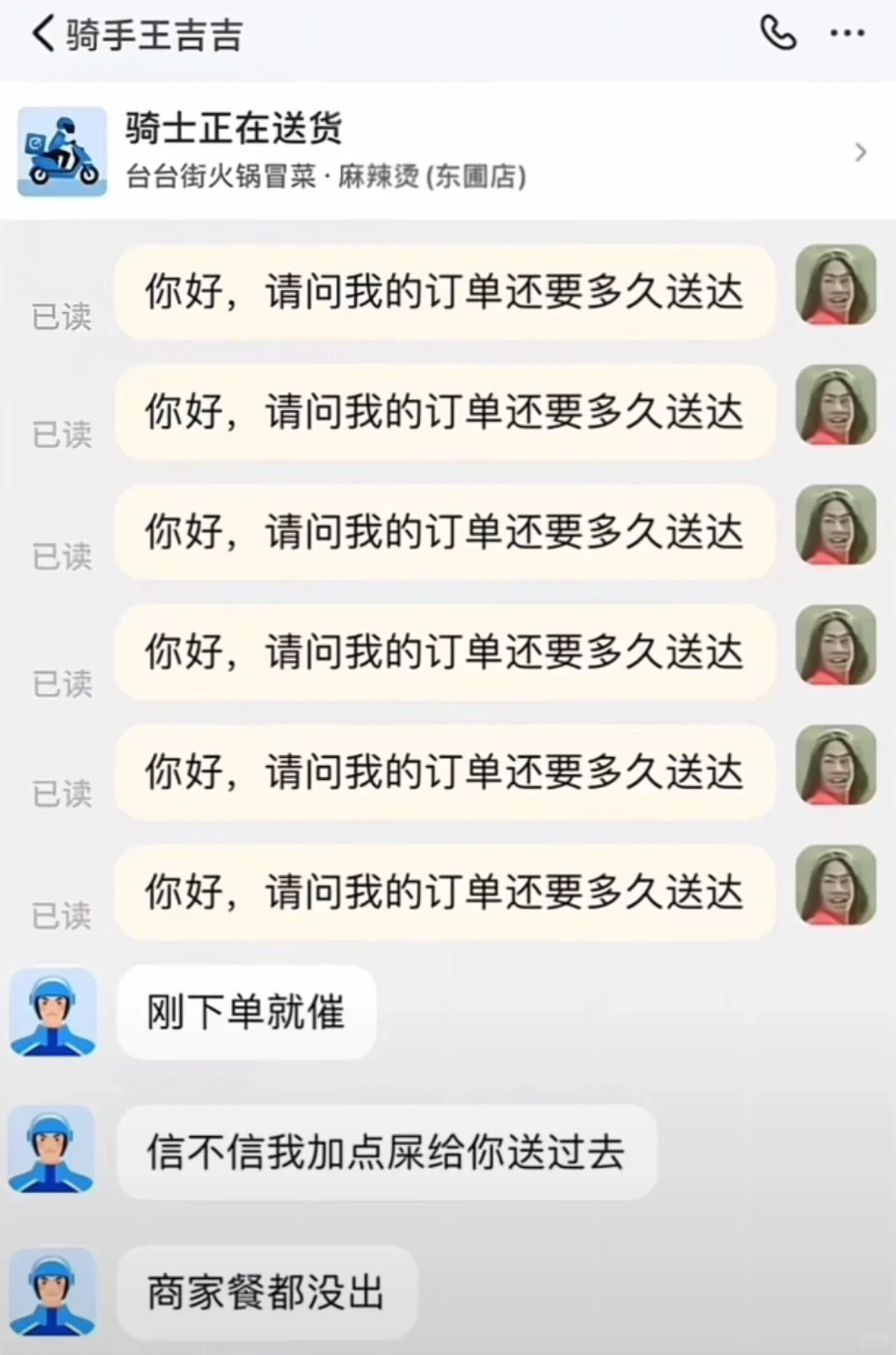
Task: Expand delivery details via the right chevron
Action: point(859,151)
